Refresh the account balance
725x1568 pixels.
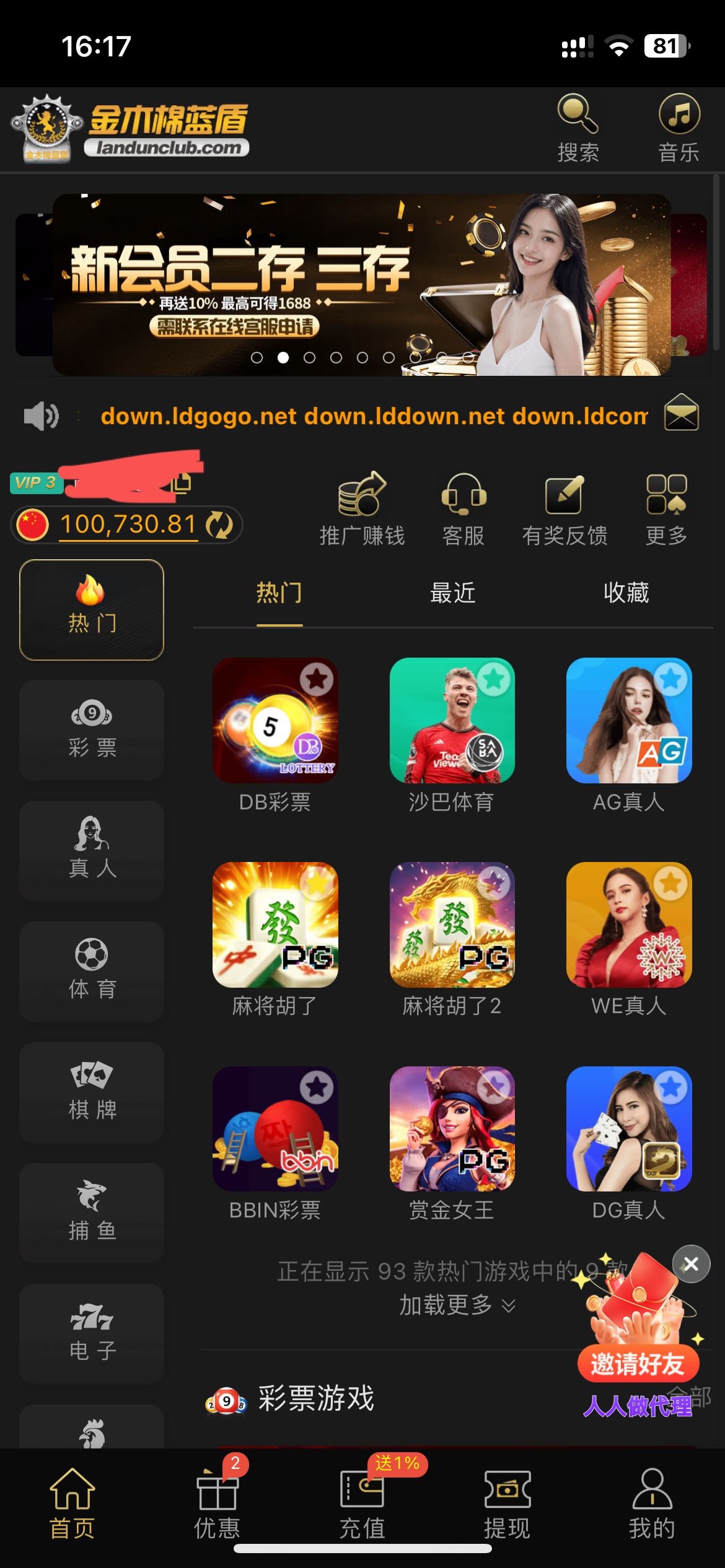click(x=219, y=525)
